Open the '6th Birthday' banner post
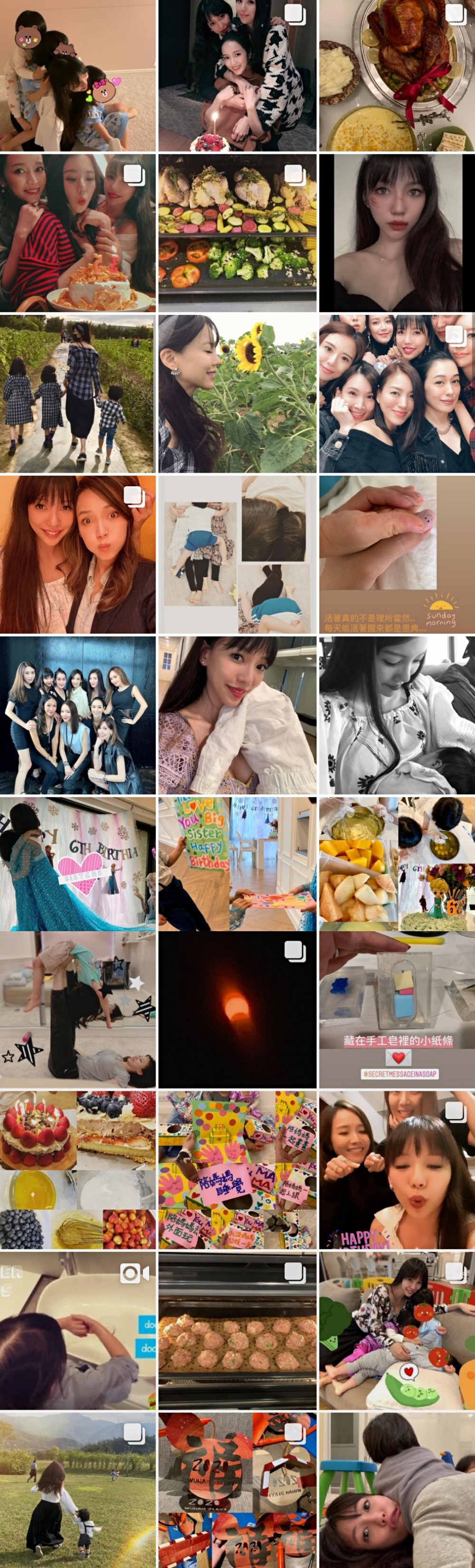Screen dimensions: 475x1568 point(77,863)
